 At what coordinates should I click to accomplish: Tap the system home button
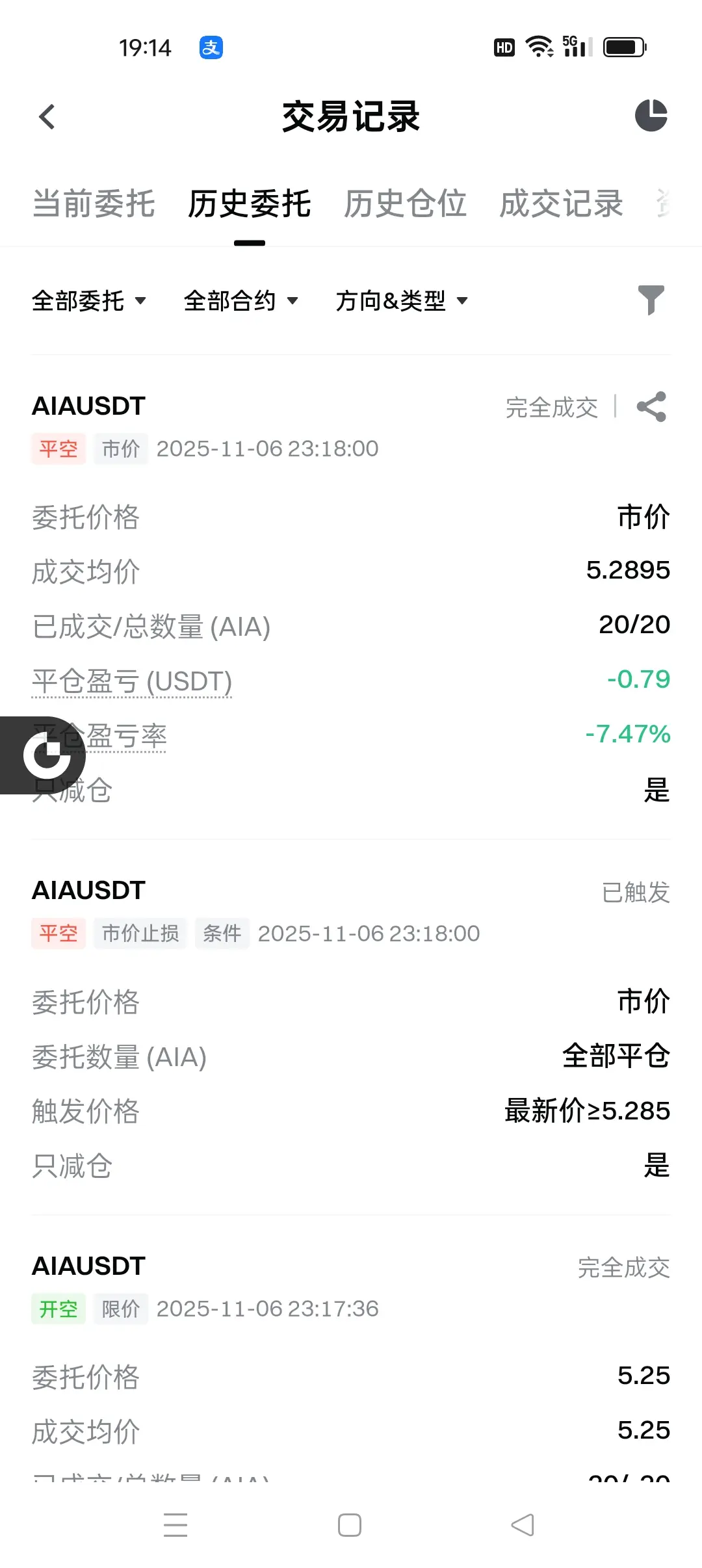pos(350,1525)
